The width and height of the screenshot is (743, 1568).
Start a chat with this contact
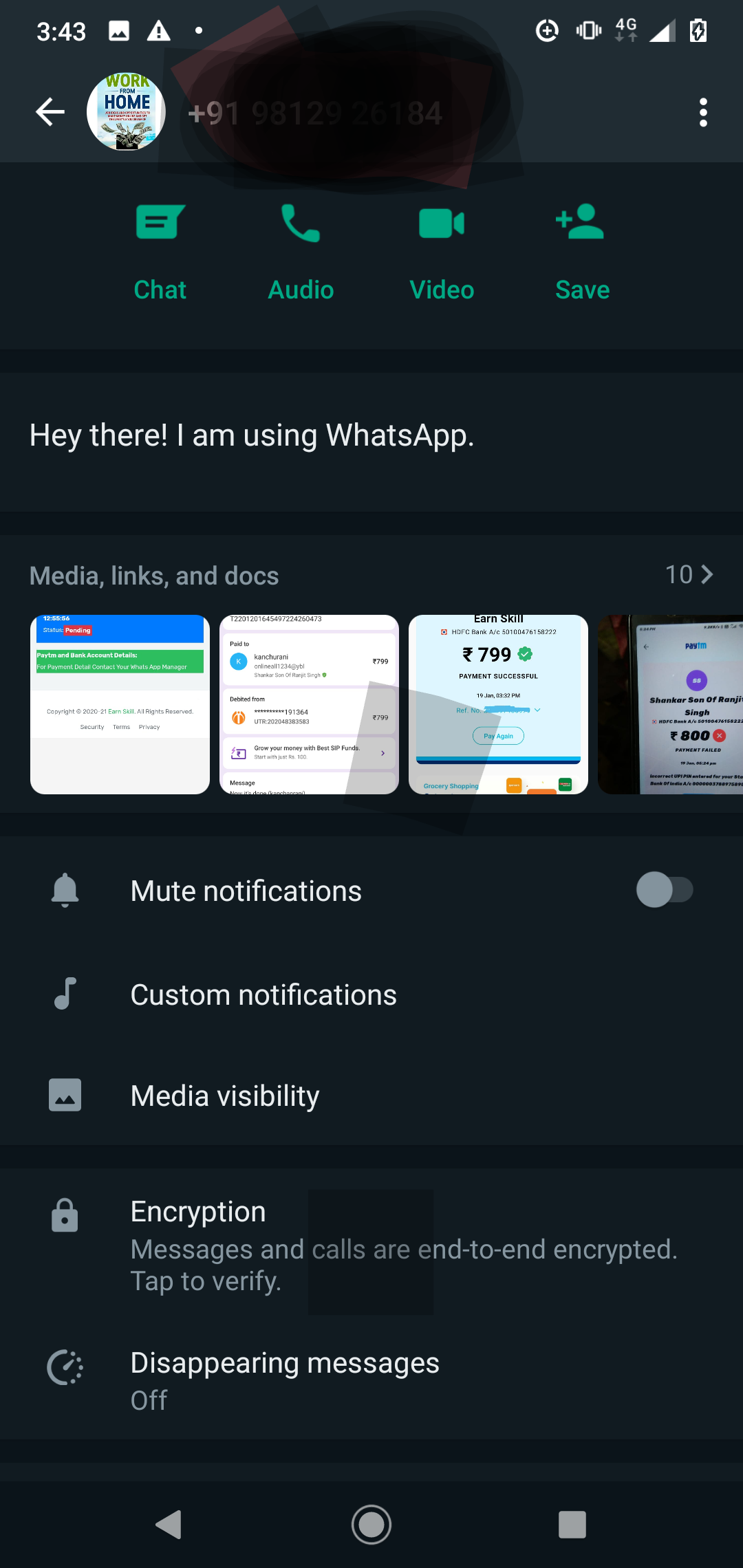coord(160,252)
